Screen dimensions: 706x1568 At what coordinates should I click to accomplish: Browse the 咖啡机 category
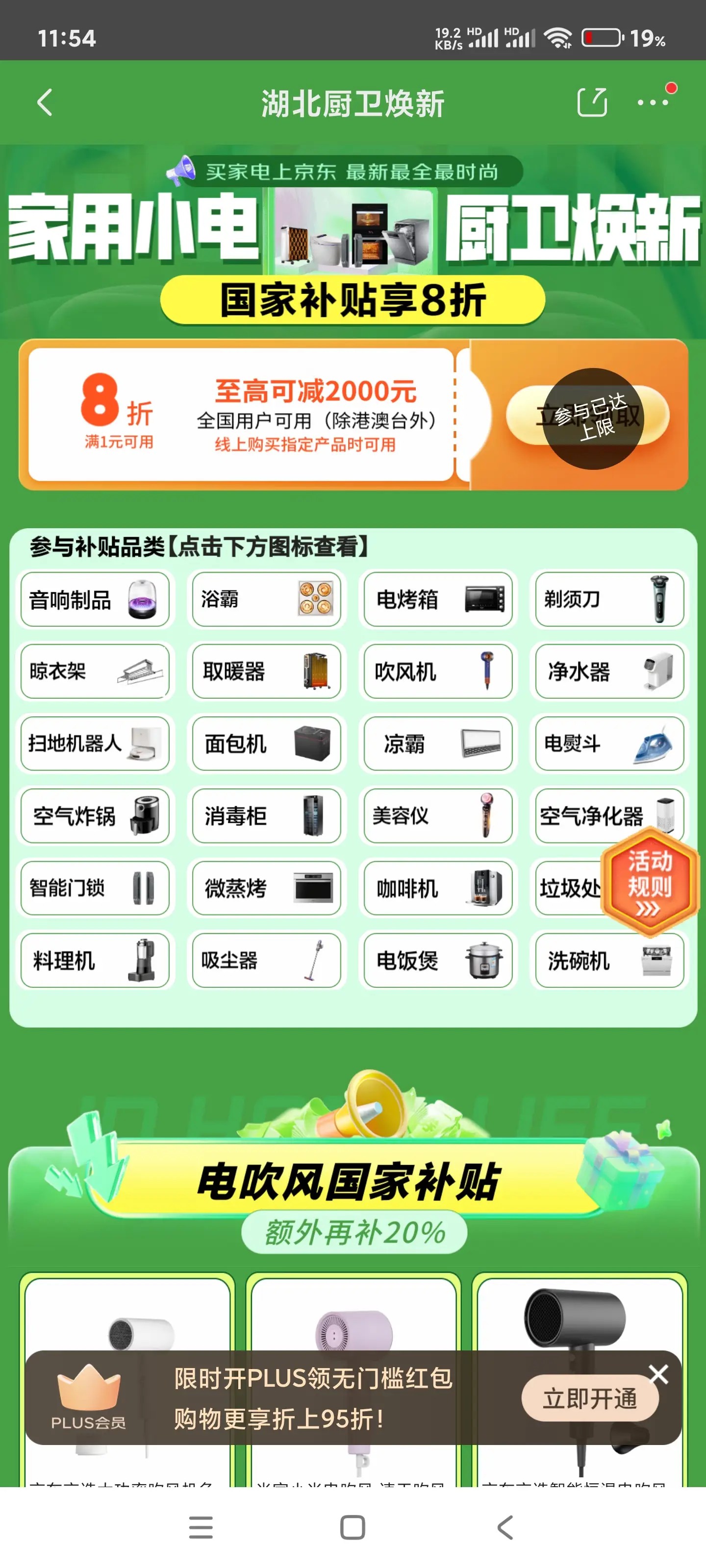pyautogui.click(x=438, y=888)
